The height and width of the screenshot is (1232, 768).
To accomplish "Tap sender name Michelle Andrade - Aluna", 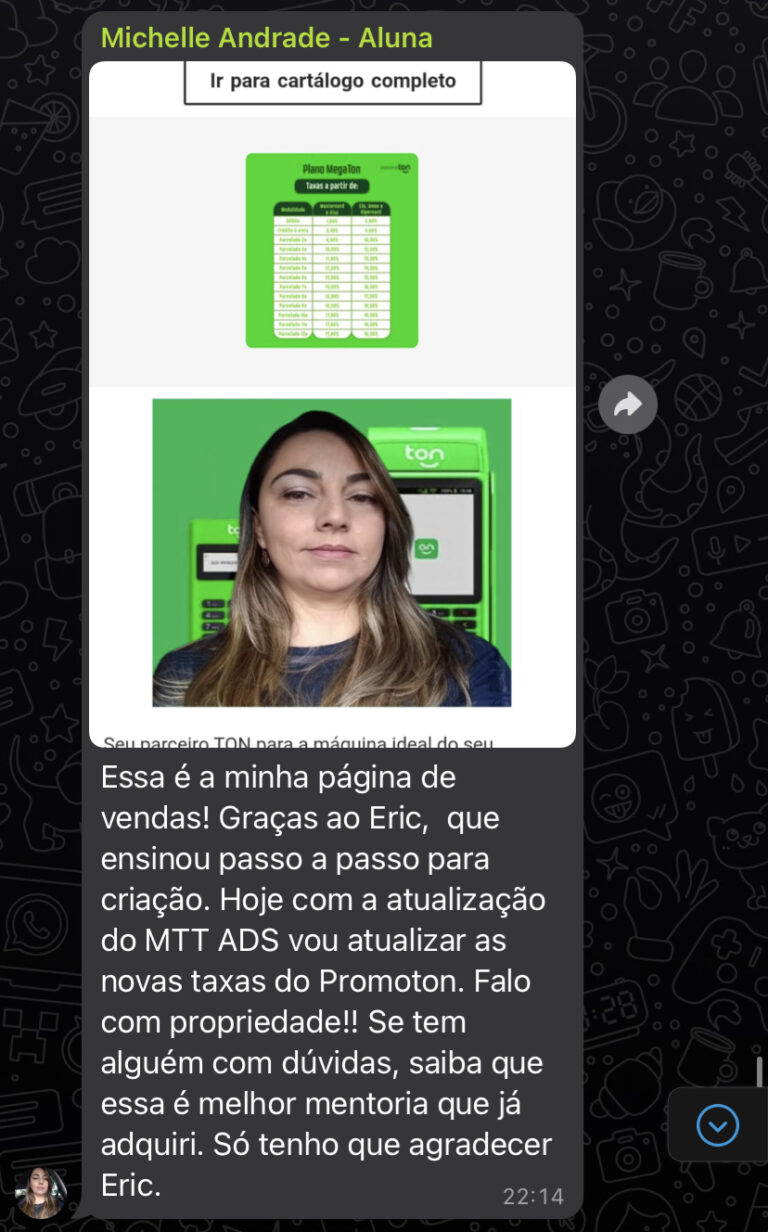I will point(267,38).
